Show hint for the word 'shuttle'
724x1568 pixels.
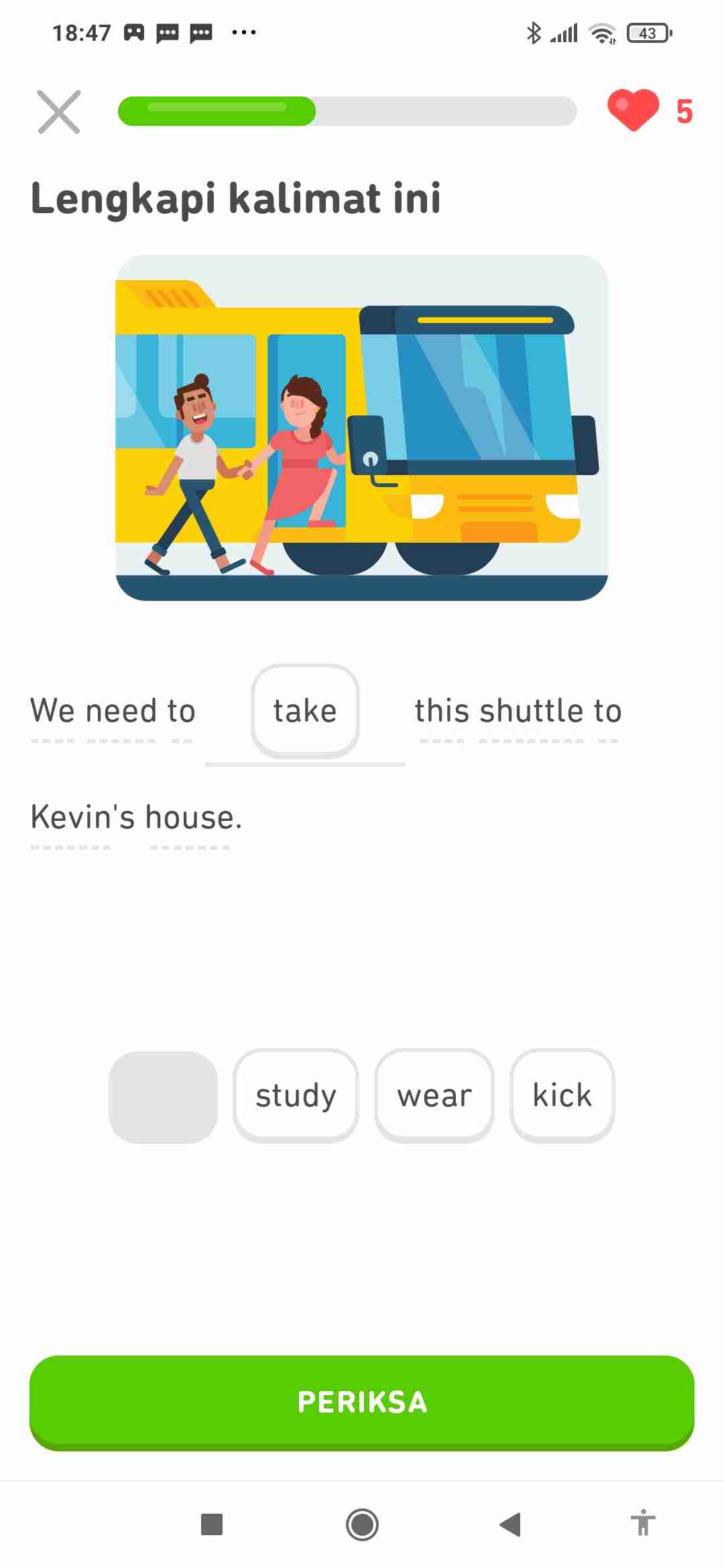(x=531, y=712)
